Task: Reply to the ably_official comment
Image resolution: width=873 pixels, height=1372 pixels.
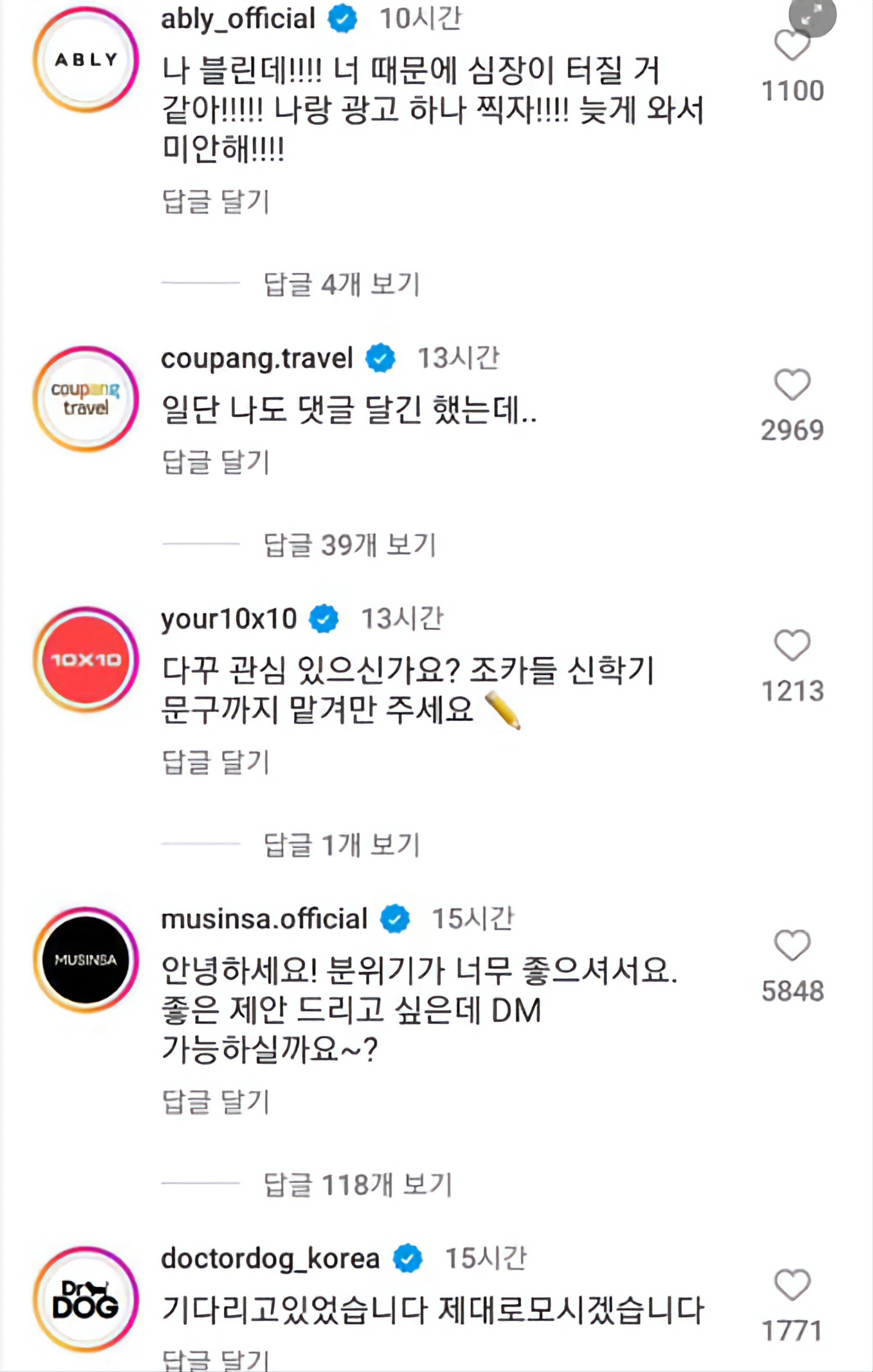Action: tap(215, 202)
